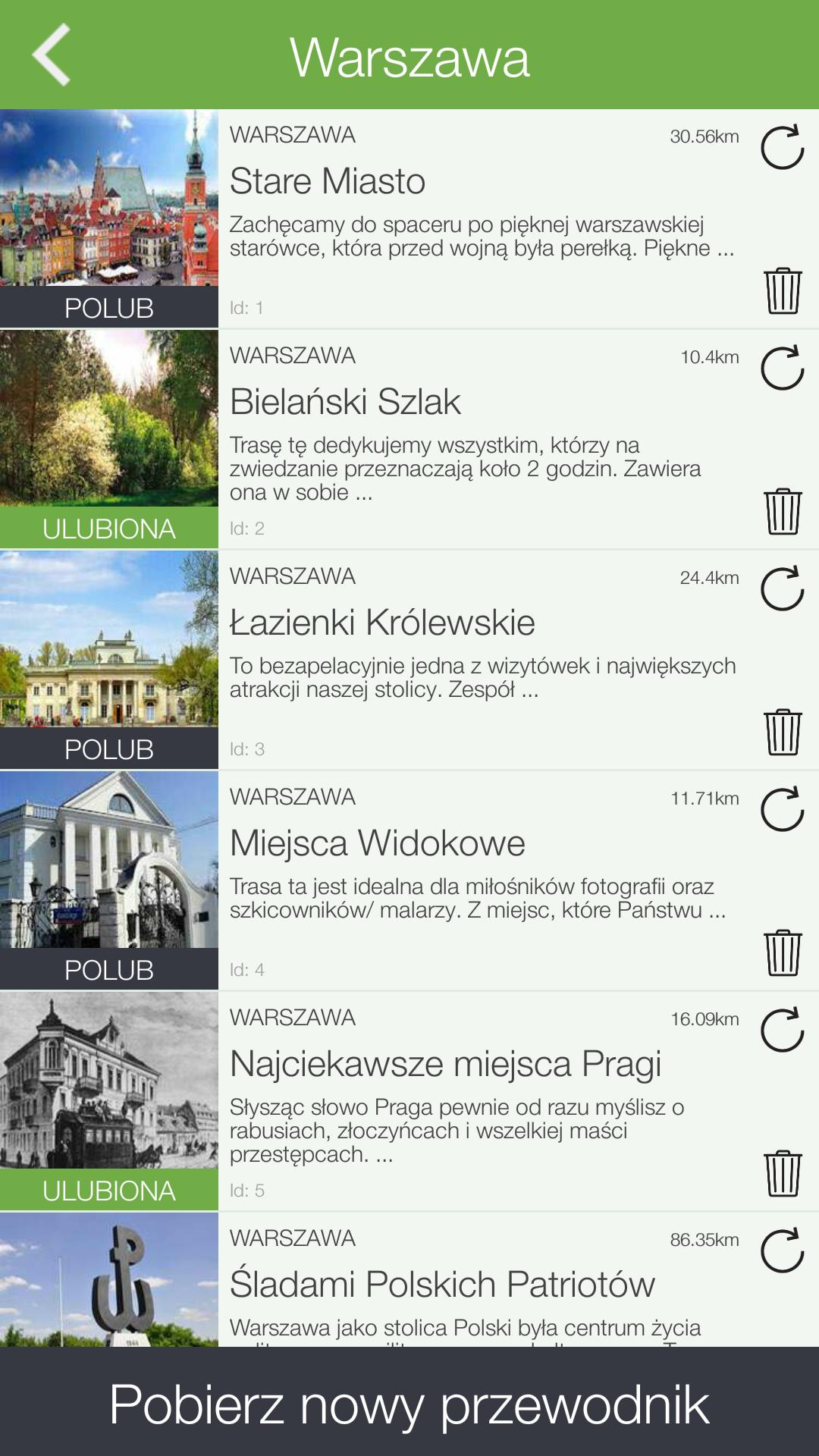Like Miejsca Widokowe with POLUB

(109, 970)
